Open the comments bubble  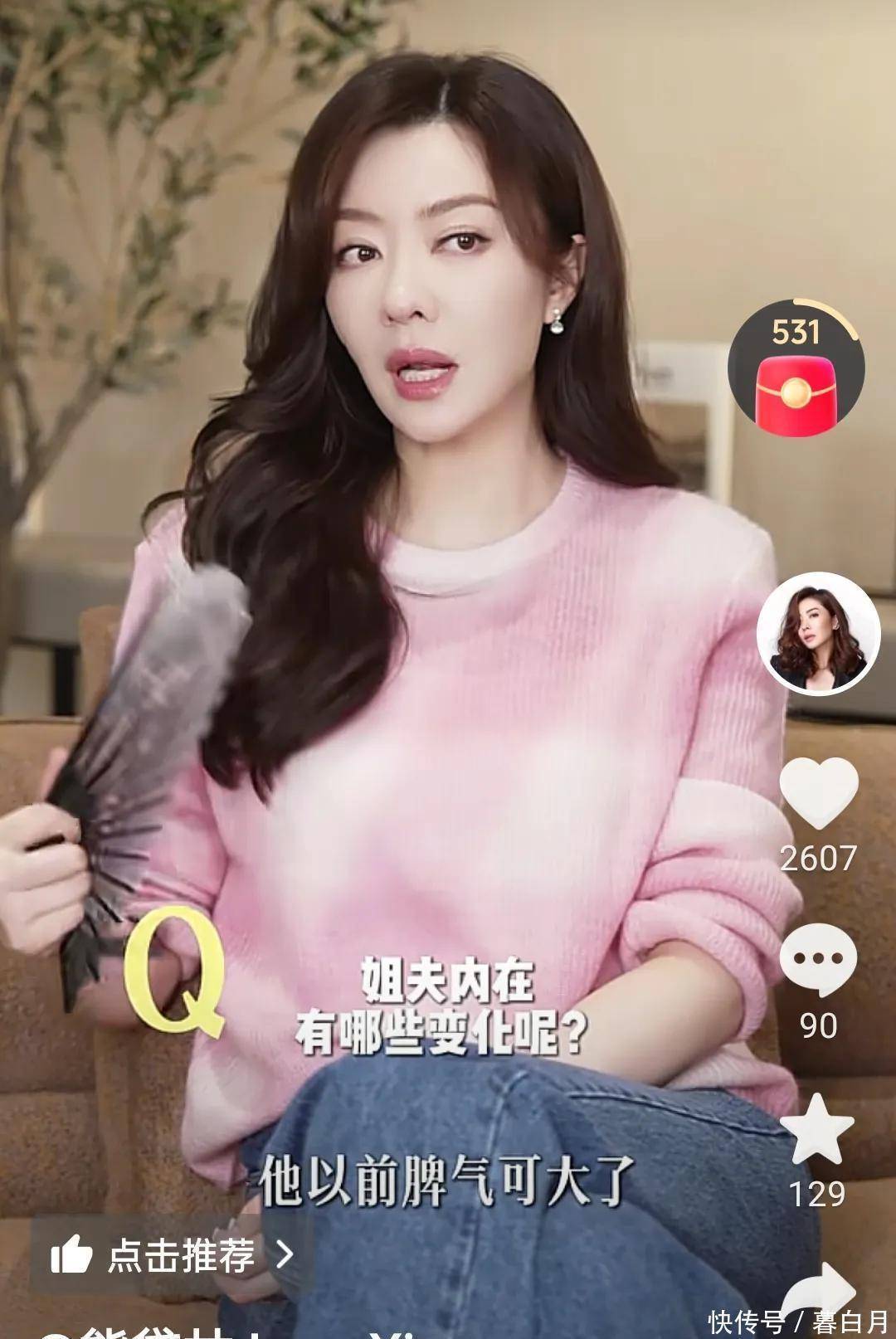click(818, 960)
